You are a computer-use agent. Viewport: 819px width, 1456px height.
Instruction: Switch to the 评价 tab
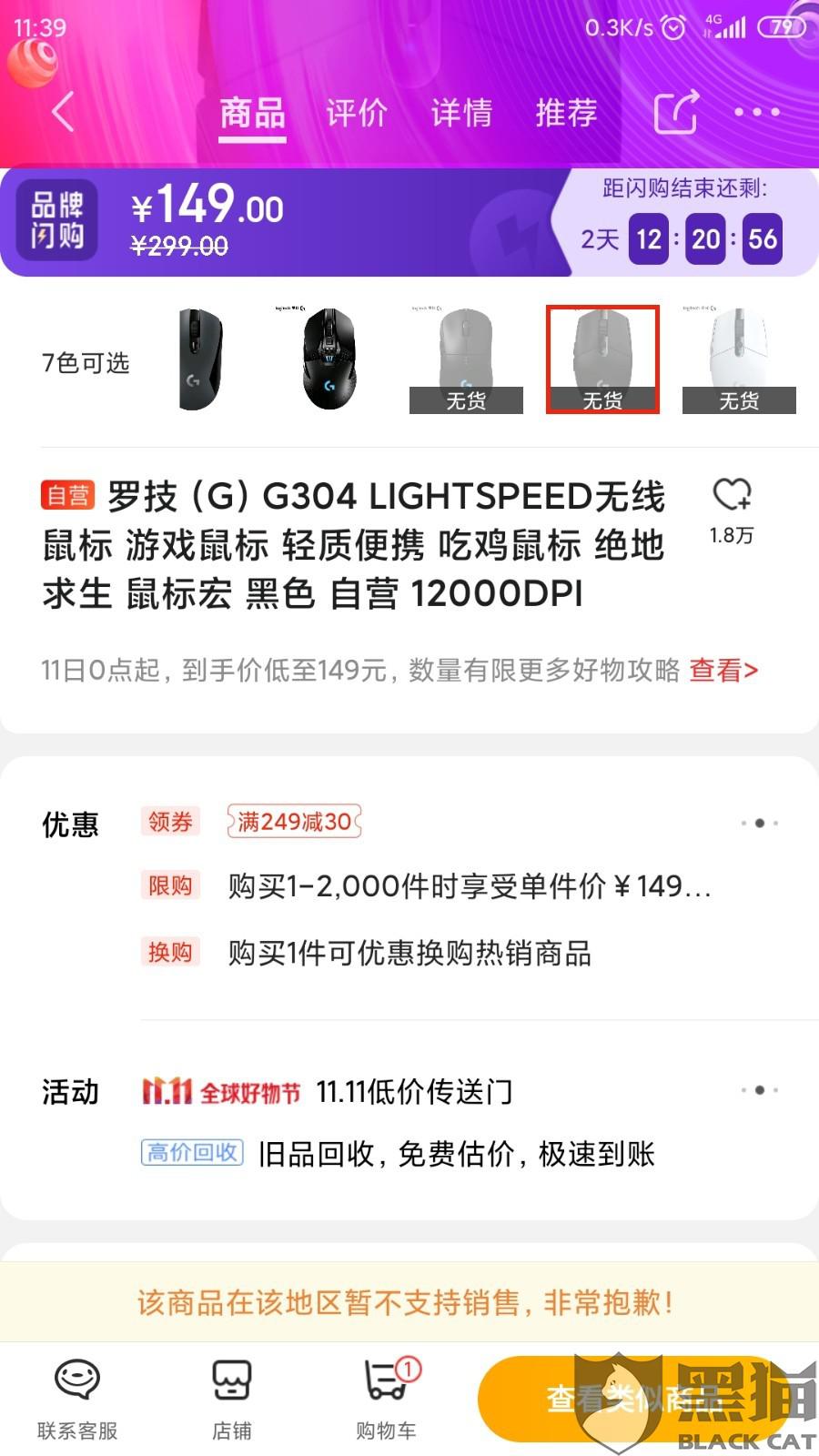tap(357, 113)
